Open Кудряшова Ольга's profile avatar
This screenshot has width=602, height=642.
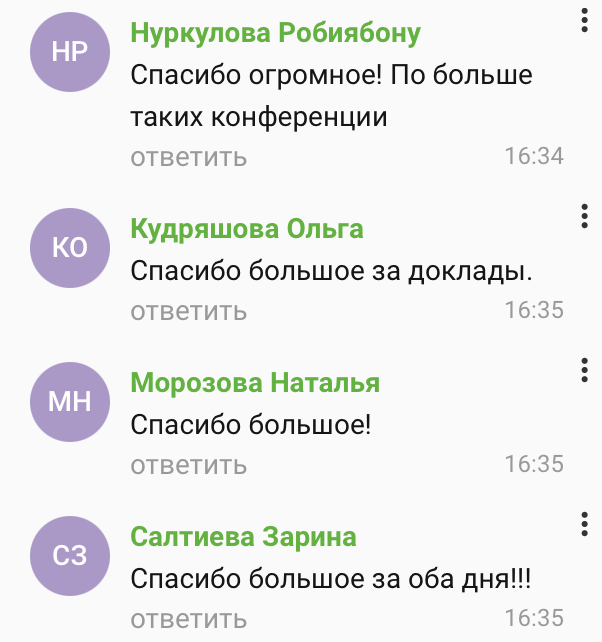click(x=70, y=249)
